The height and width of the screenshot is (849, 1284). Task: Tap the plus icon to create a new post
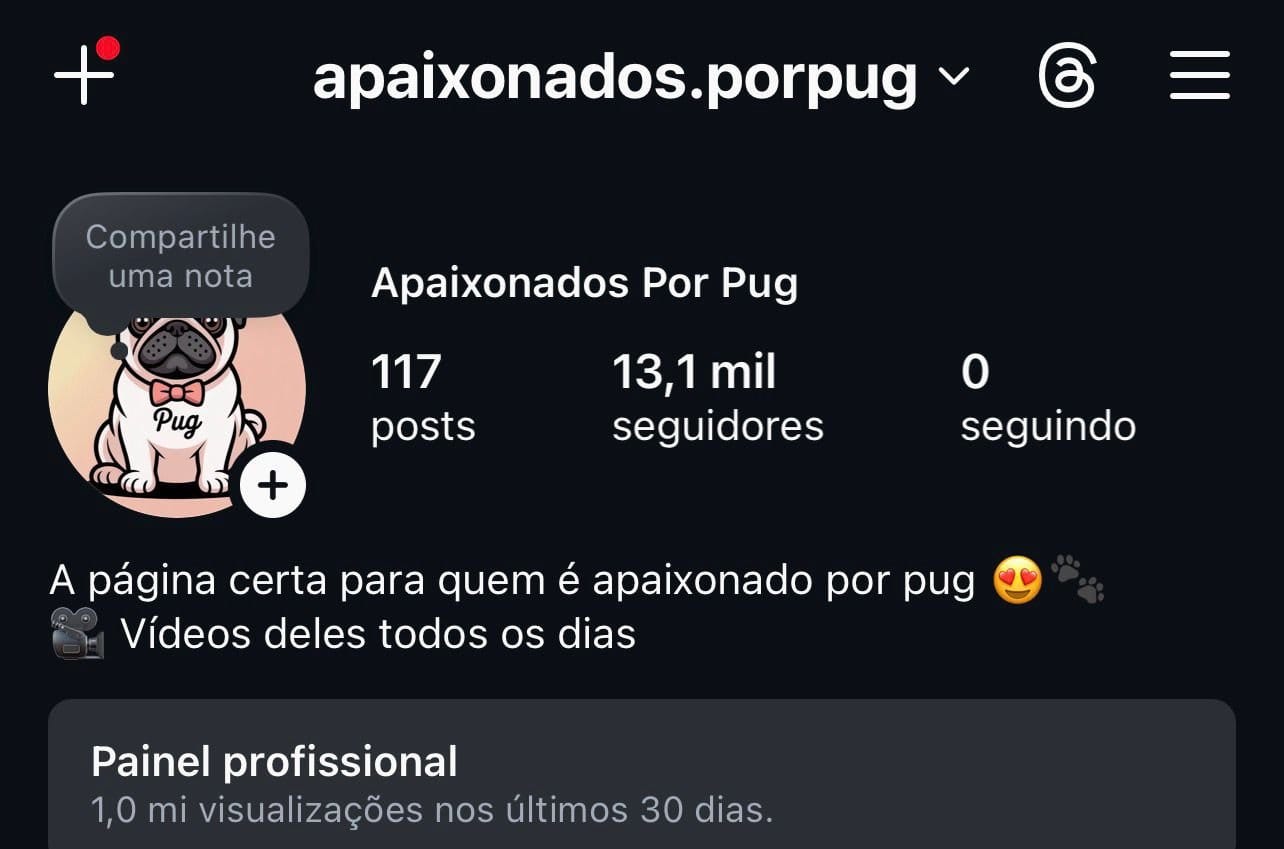(x=84, y=75)
